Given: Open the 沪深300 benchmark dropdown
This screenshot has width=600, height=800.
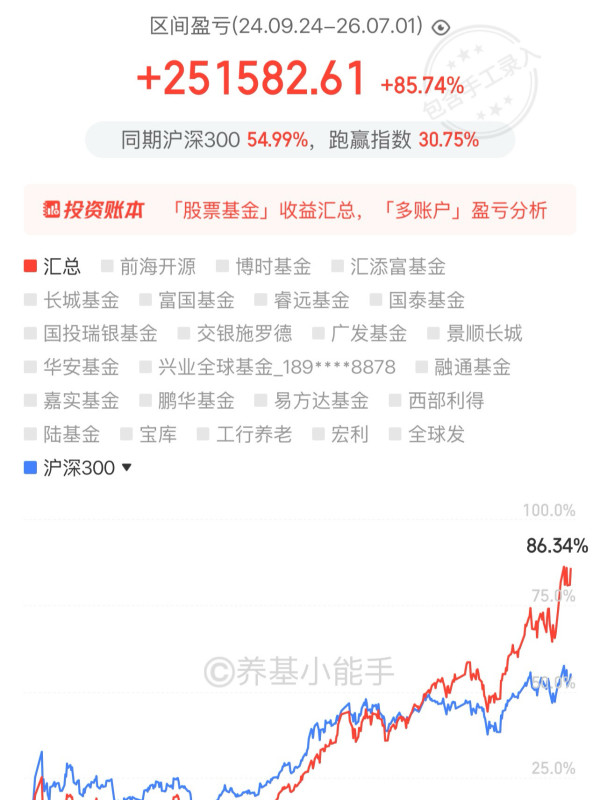Looking at the screenshot, I should [78, 468].
